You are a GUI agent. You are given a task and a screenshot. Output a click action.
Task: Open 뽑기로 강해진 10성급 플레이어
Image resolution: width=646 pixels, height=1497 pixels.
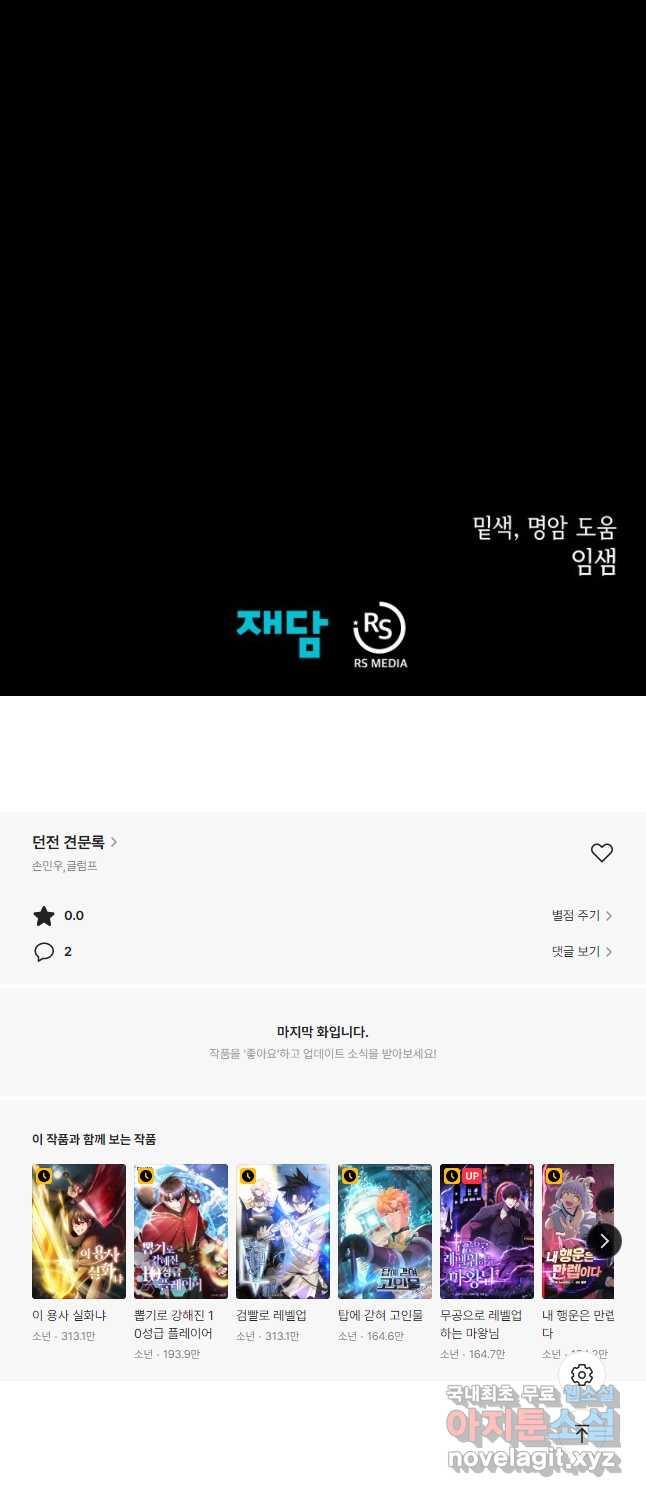[181, 1231]
